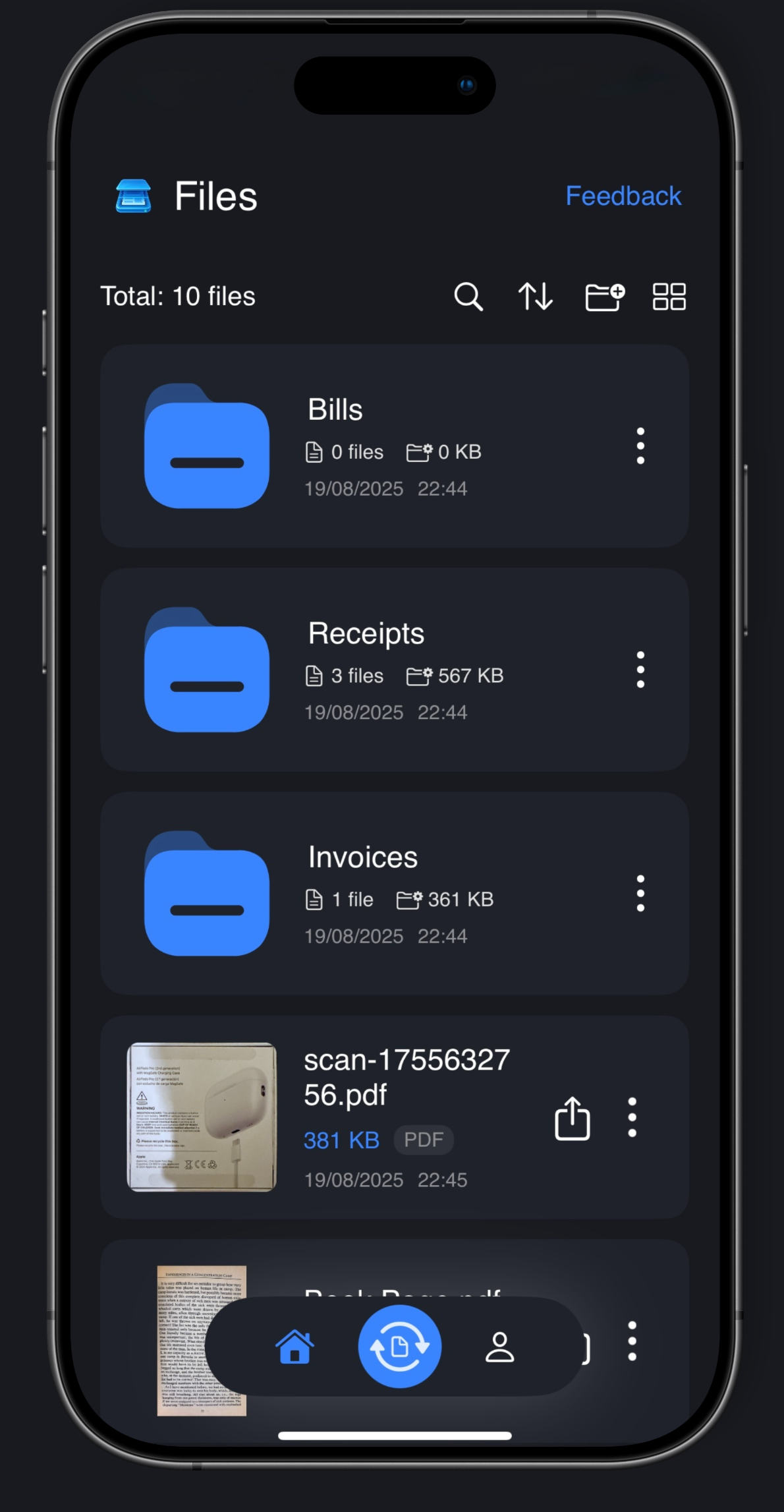
Task: Share scan-1755632756.pdf file
Action: 572,1118
